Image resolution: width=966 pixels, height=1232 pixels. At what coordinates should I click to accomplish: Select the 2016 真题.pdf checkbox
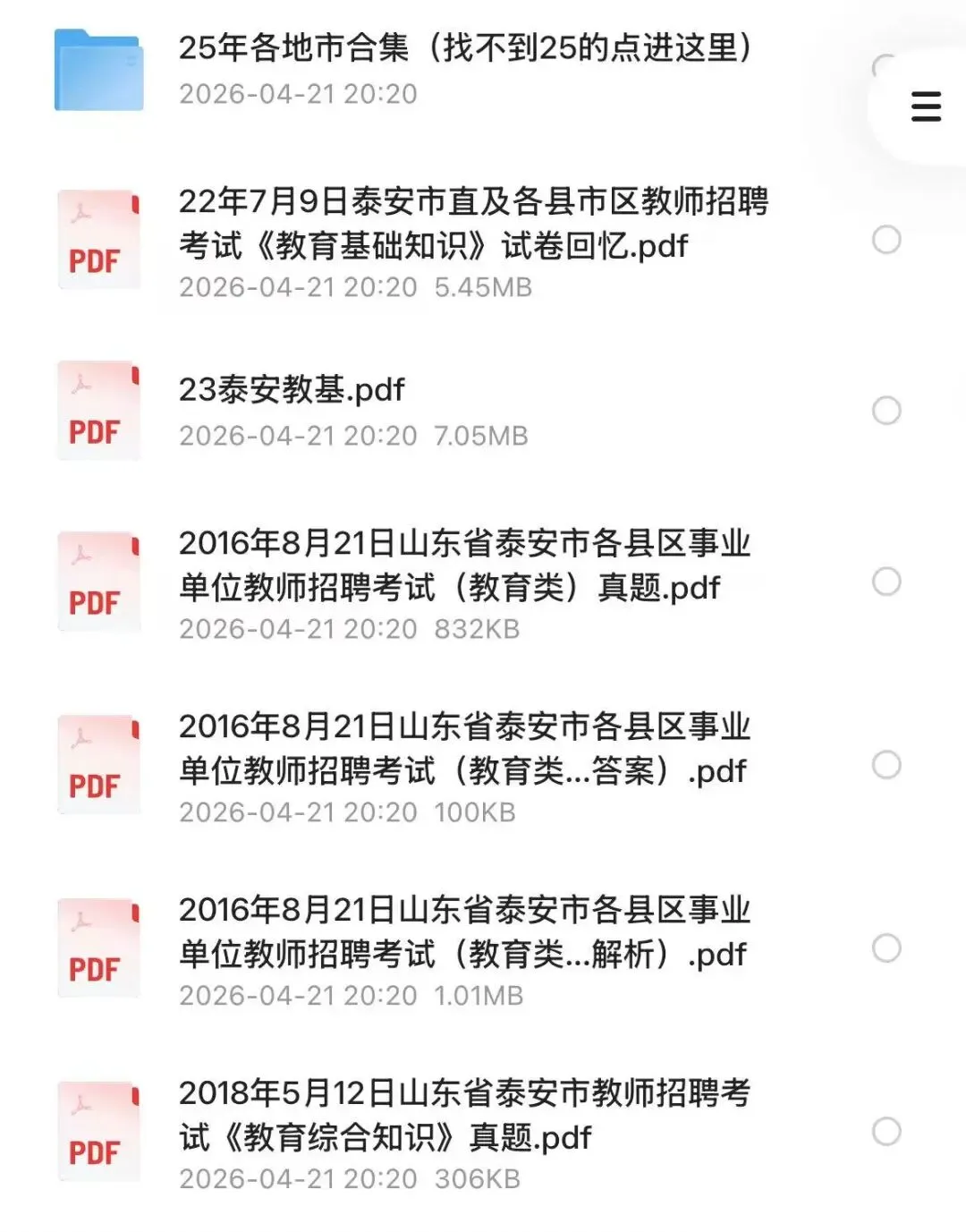[886, 582]
